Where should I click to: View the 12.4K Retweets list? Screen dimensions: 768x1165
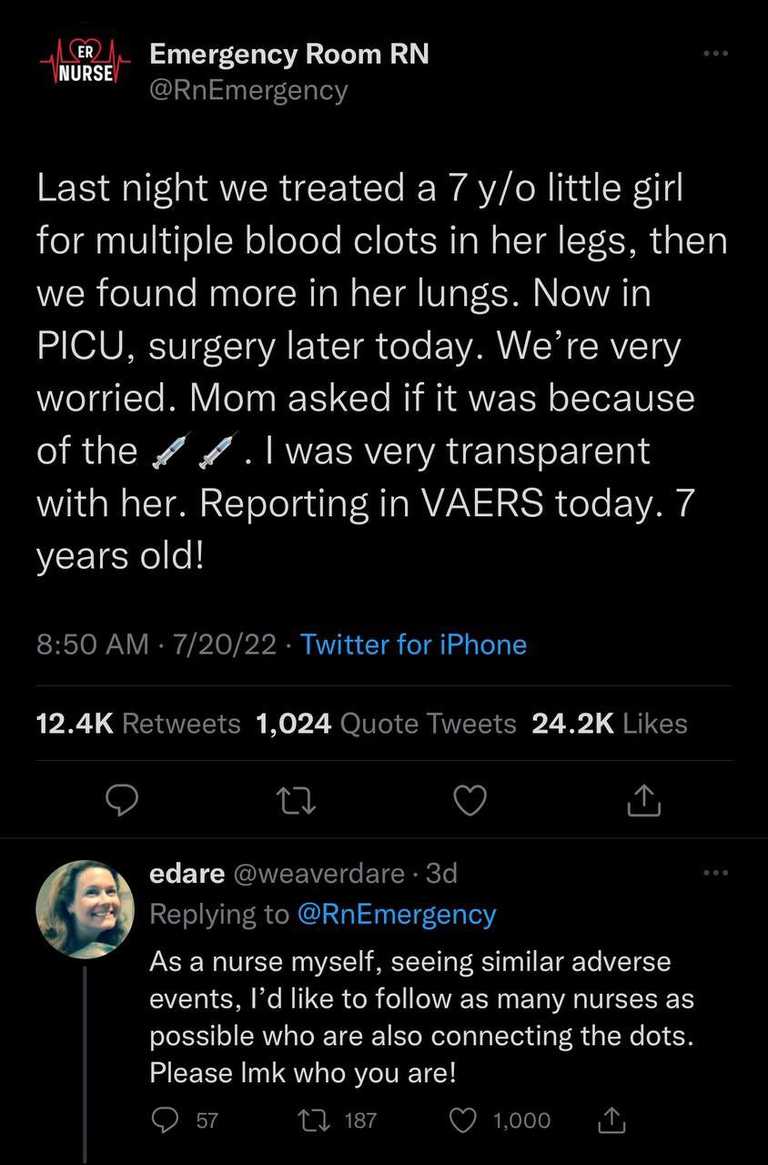(138, 723)
